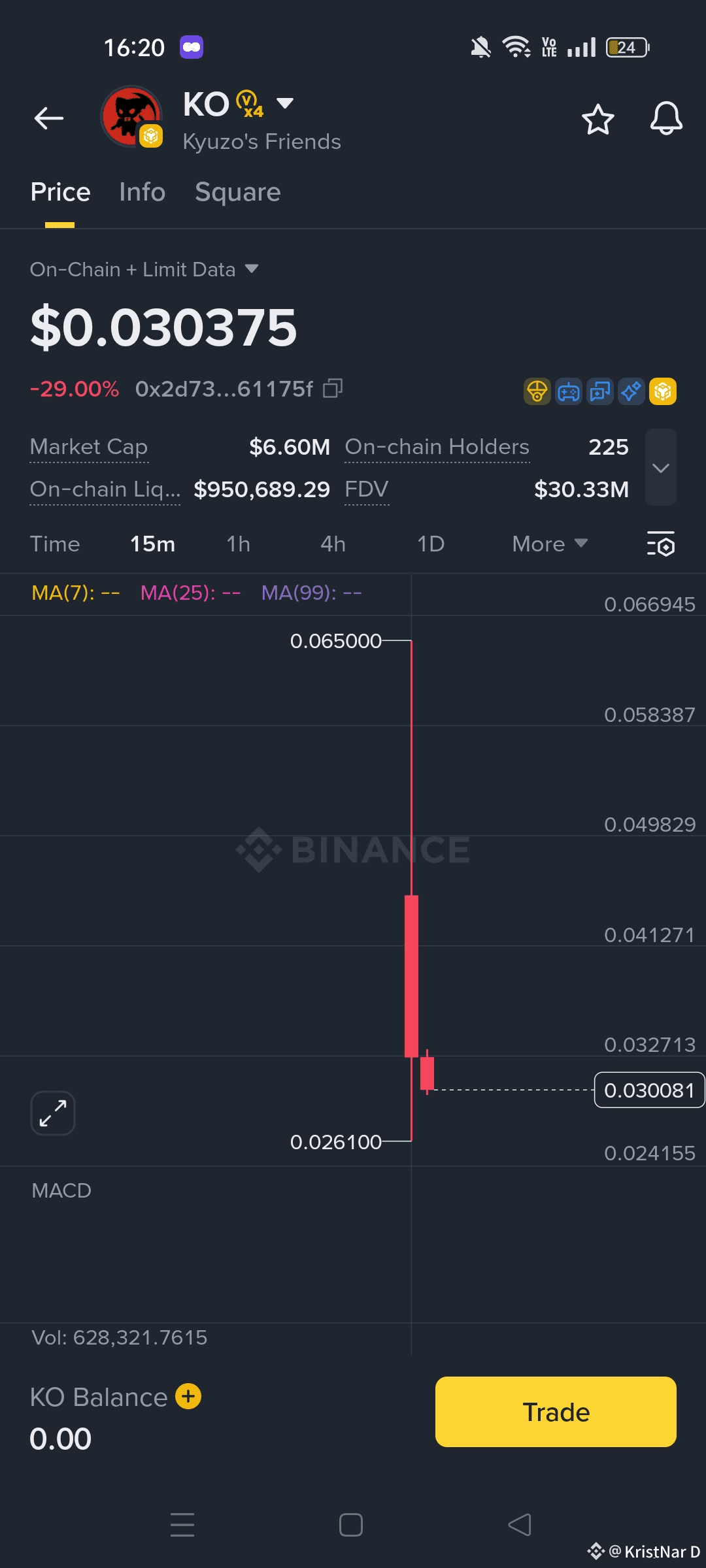Open the KO token switcher dropdown
The width and height of the screenshot is (706, 1568).
pyautogui.click(x=285, y=103)
